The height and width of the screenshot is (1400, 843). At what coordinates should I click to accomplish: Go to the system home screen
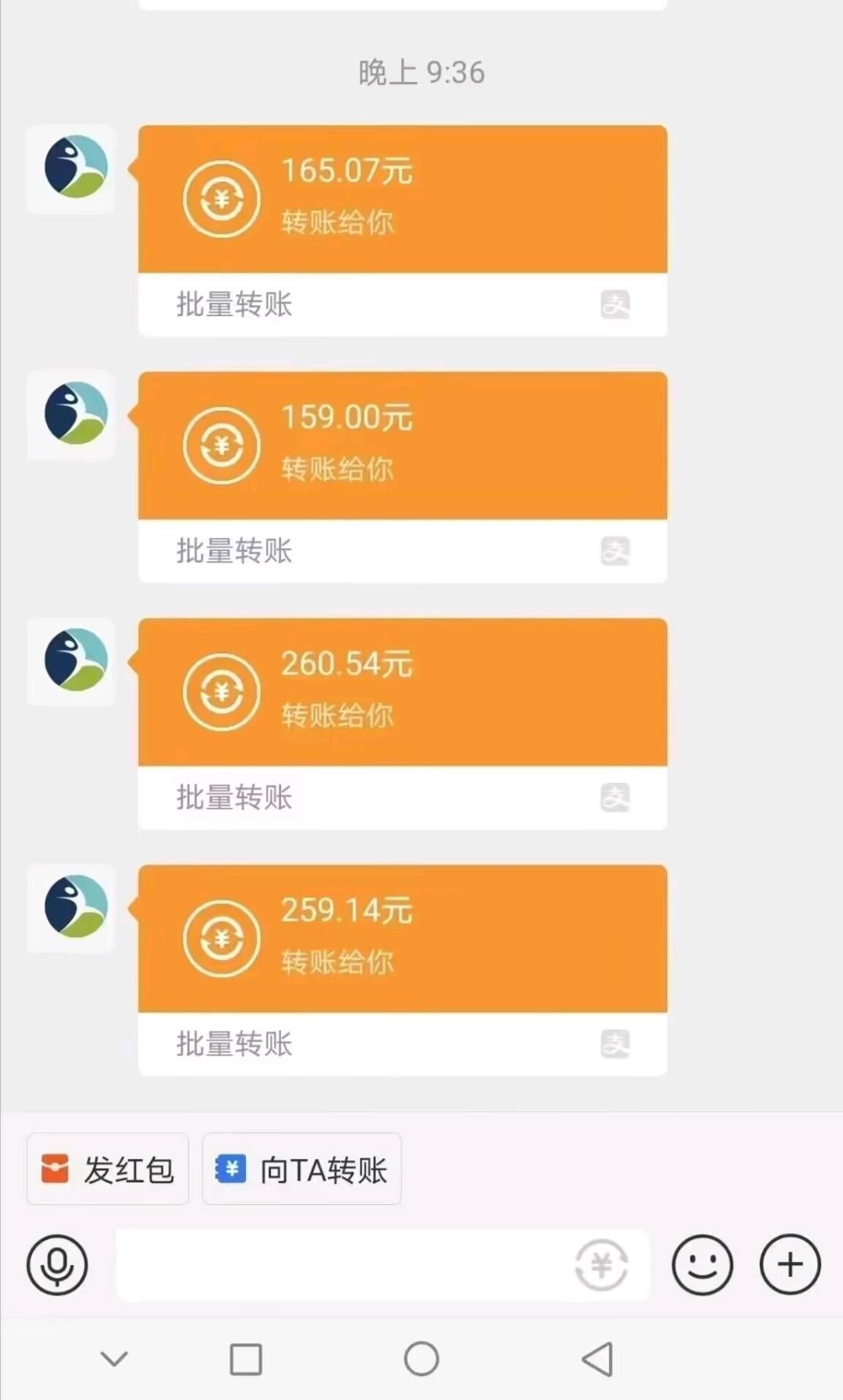tap(421, 1359)
